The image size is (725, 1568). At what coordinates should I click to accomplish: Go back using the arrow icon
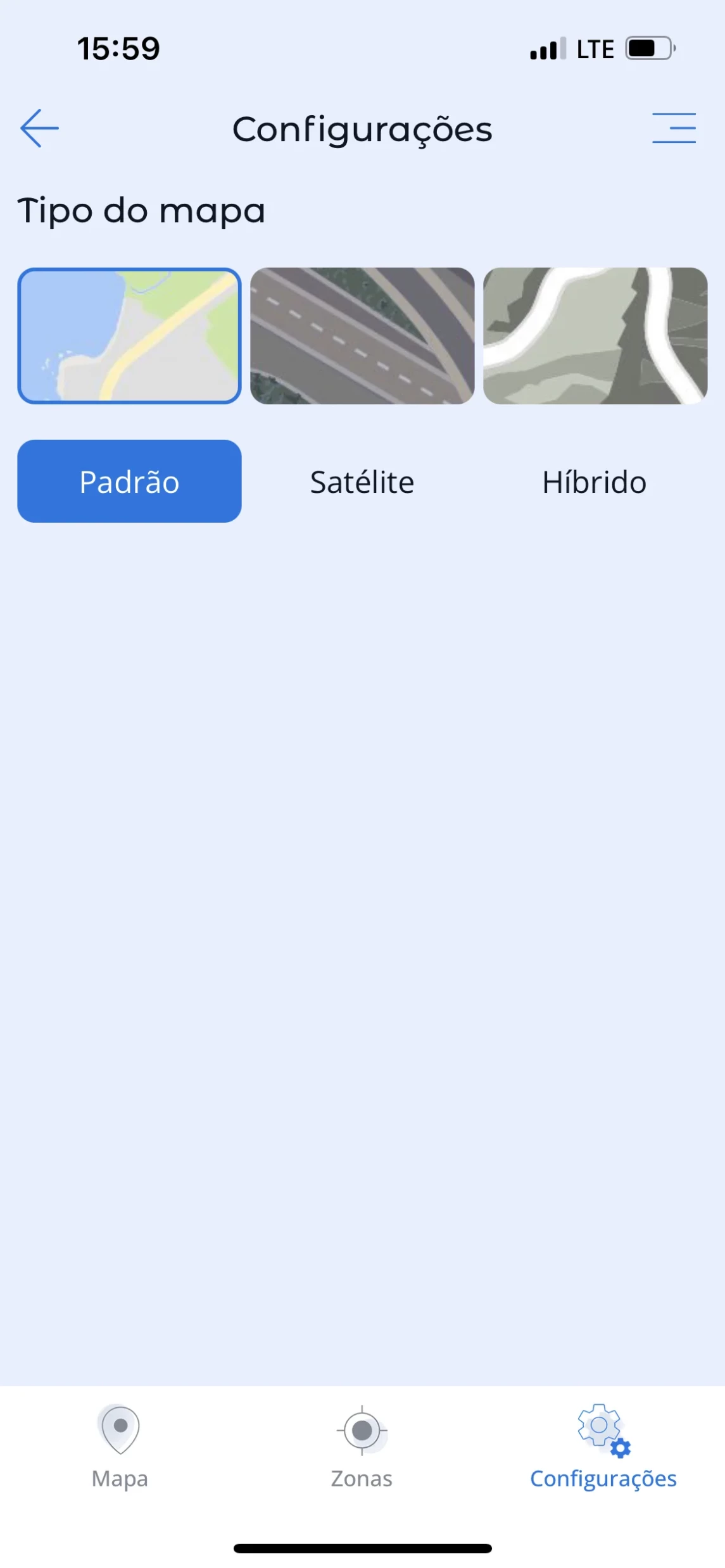(x=39, y=128)
